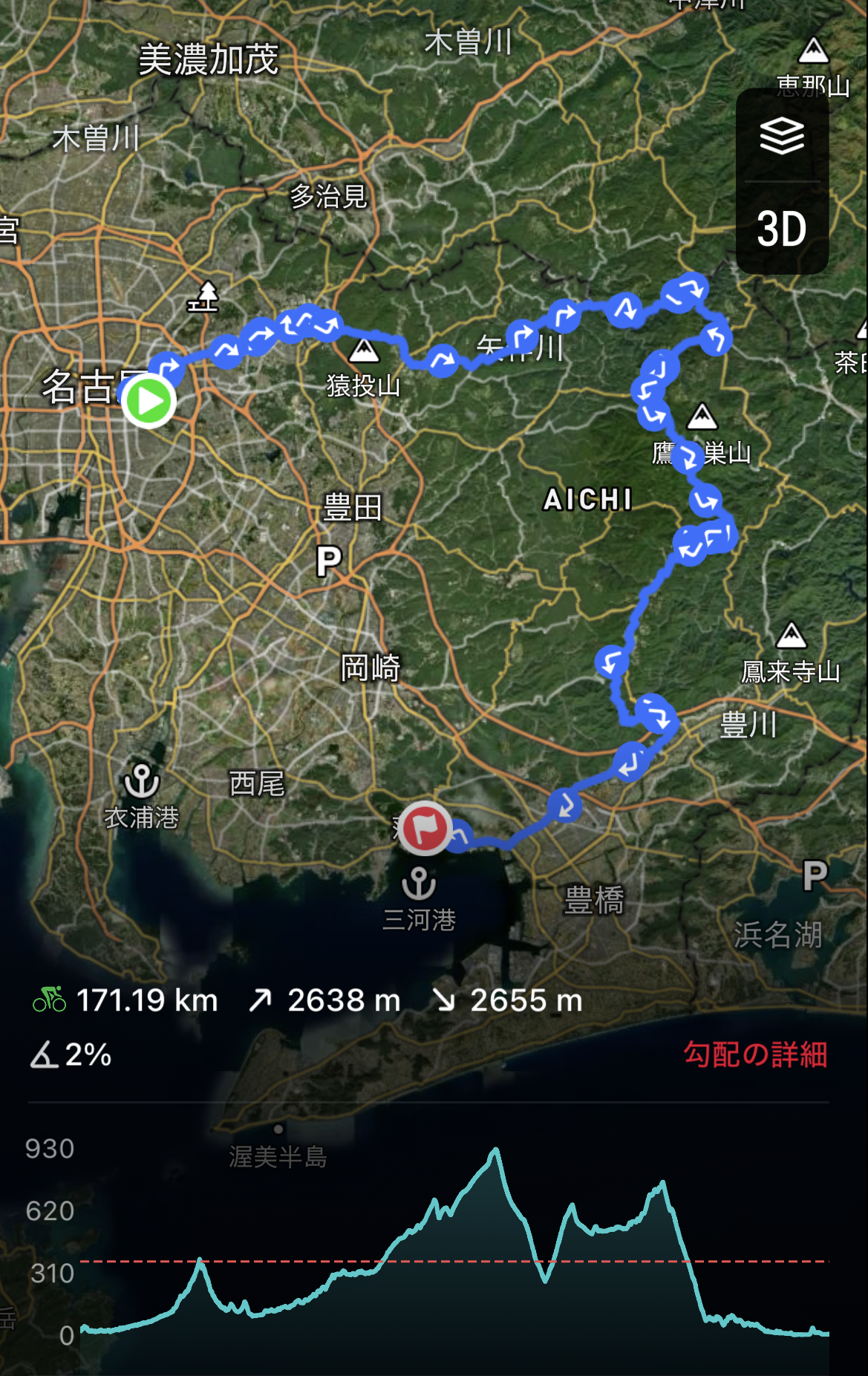The height and width of the screenshot is (1376, 868).
Task: Open the map layers selector
Action: point(782,137)
